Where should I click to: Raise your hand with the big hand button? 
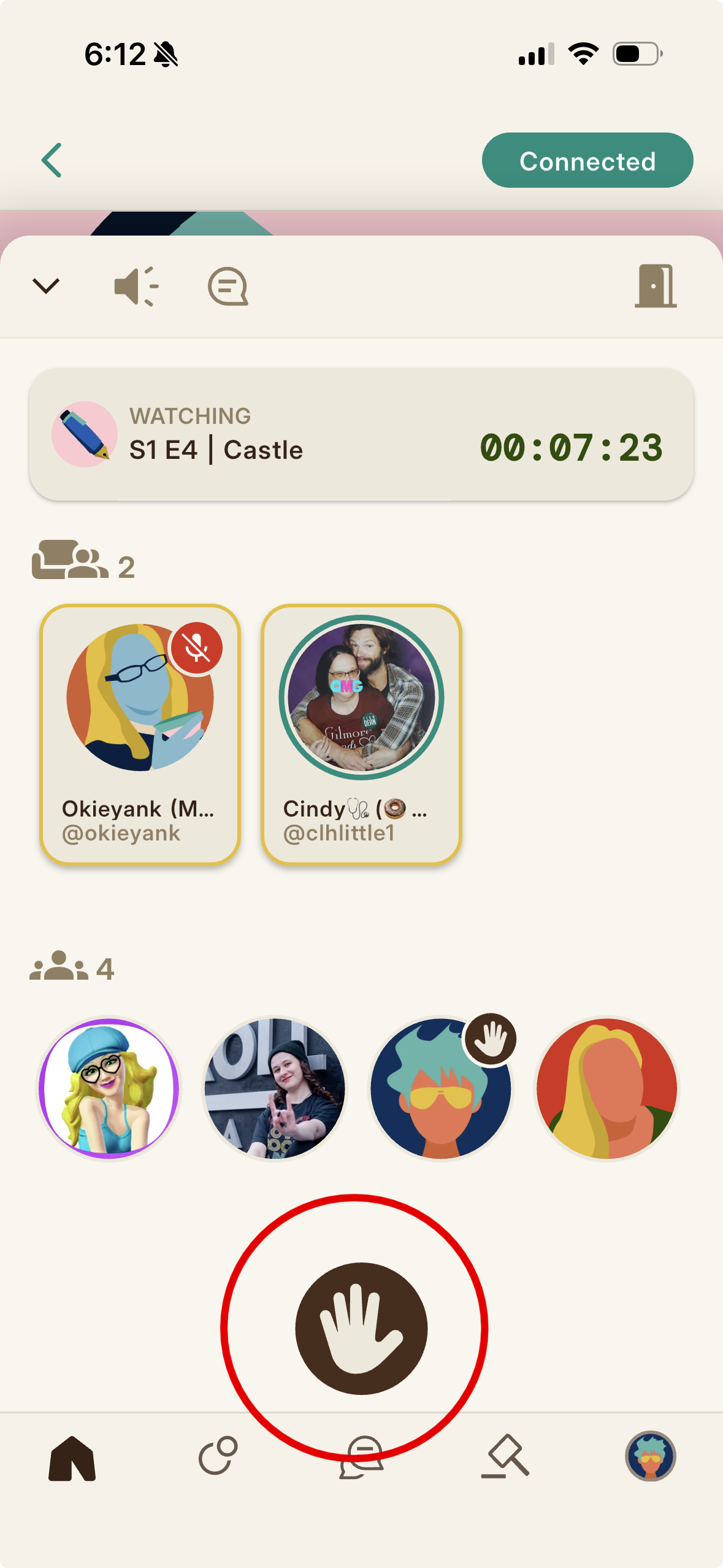click(361, 1328)
